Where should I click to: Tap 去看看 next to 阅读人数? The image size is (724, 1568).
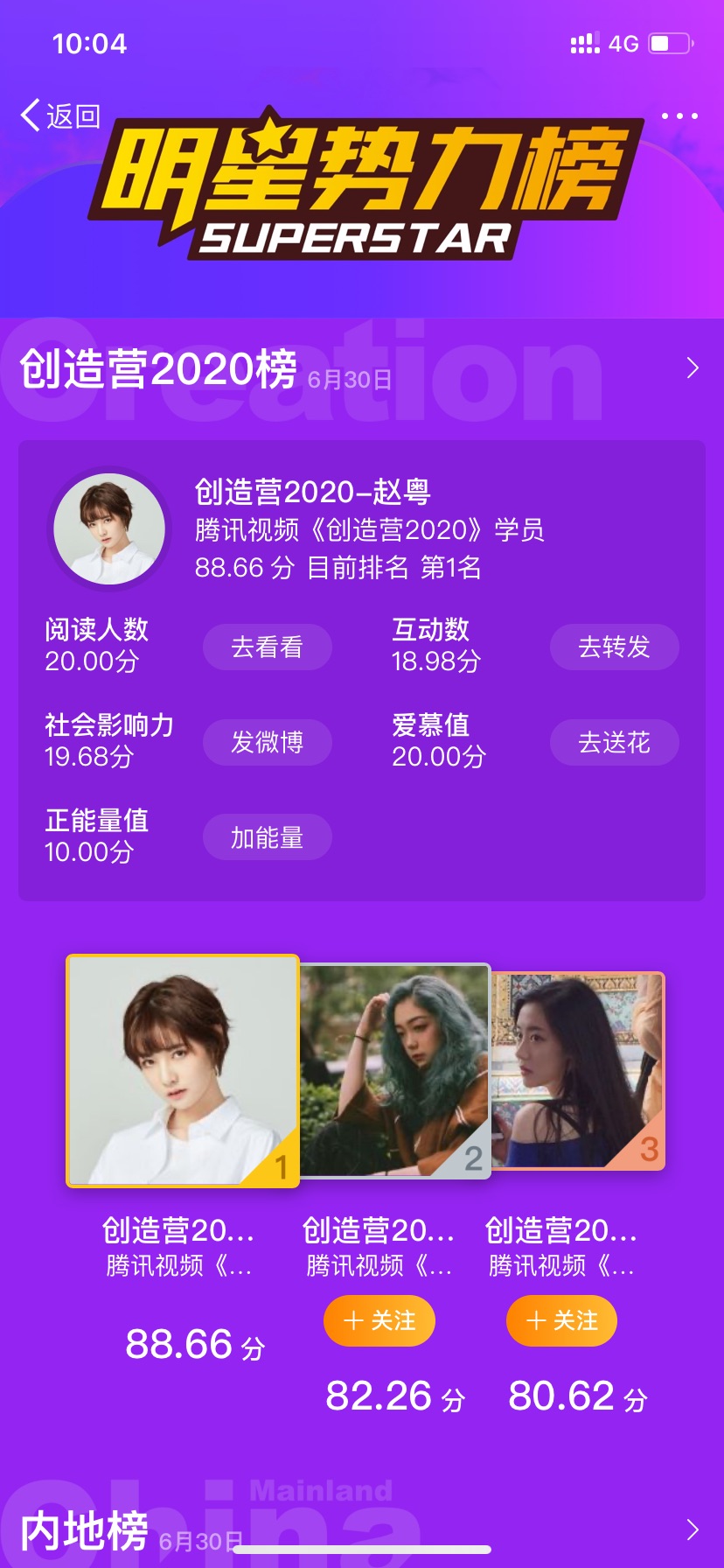point(268,647)
